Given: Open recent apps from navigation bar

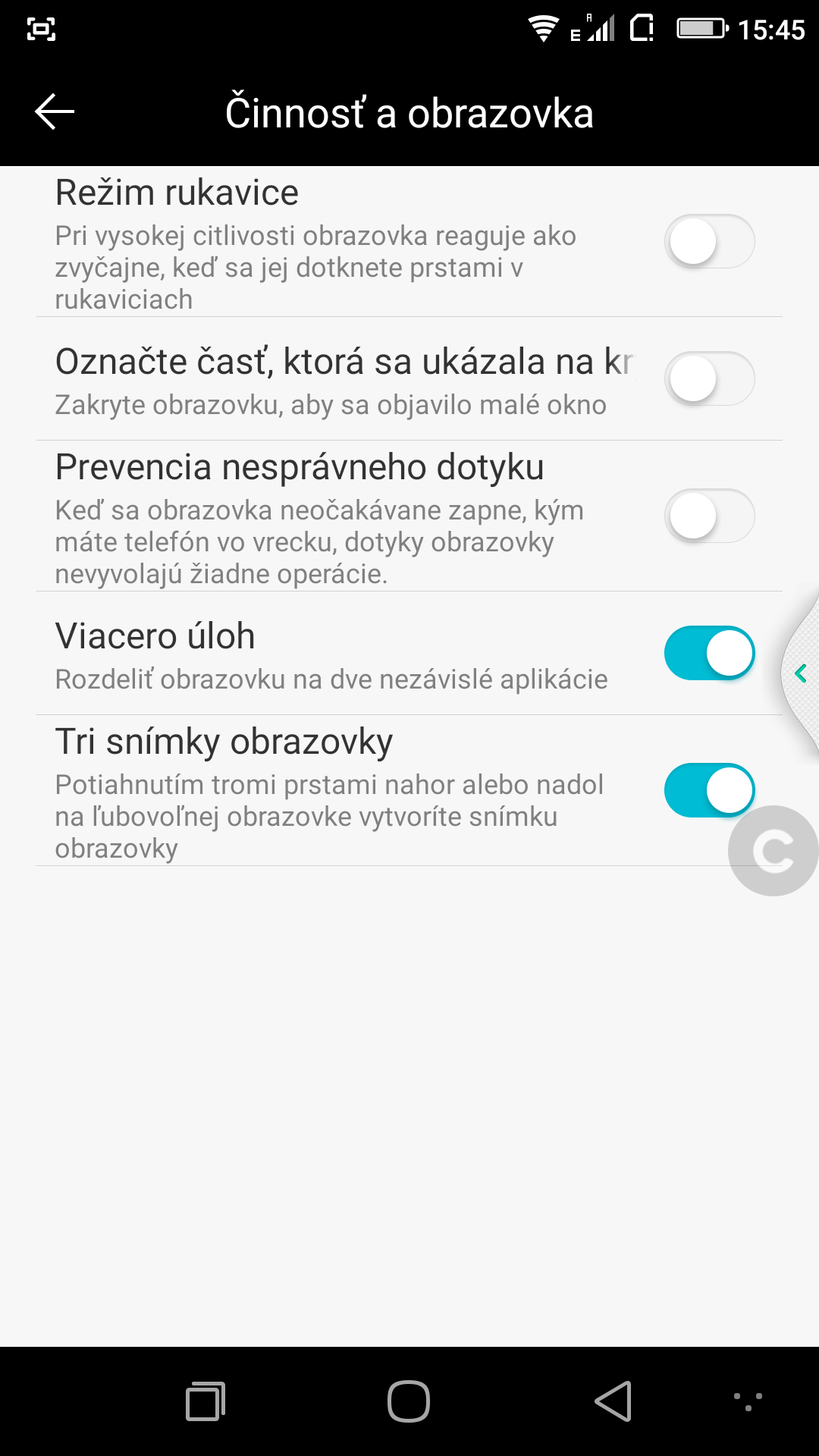Looking at the screenshot, I should pos(206,1401).
